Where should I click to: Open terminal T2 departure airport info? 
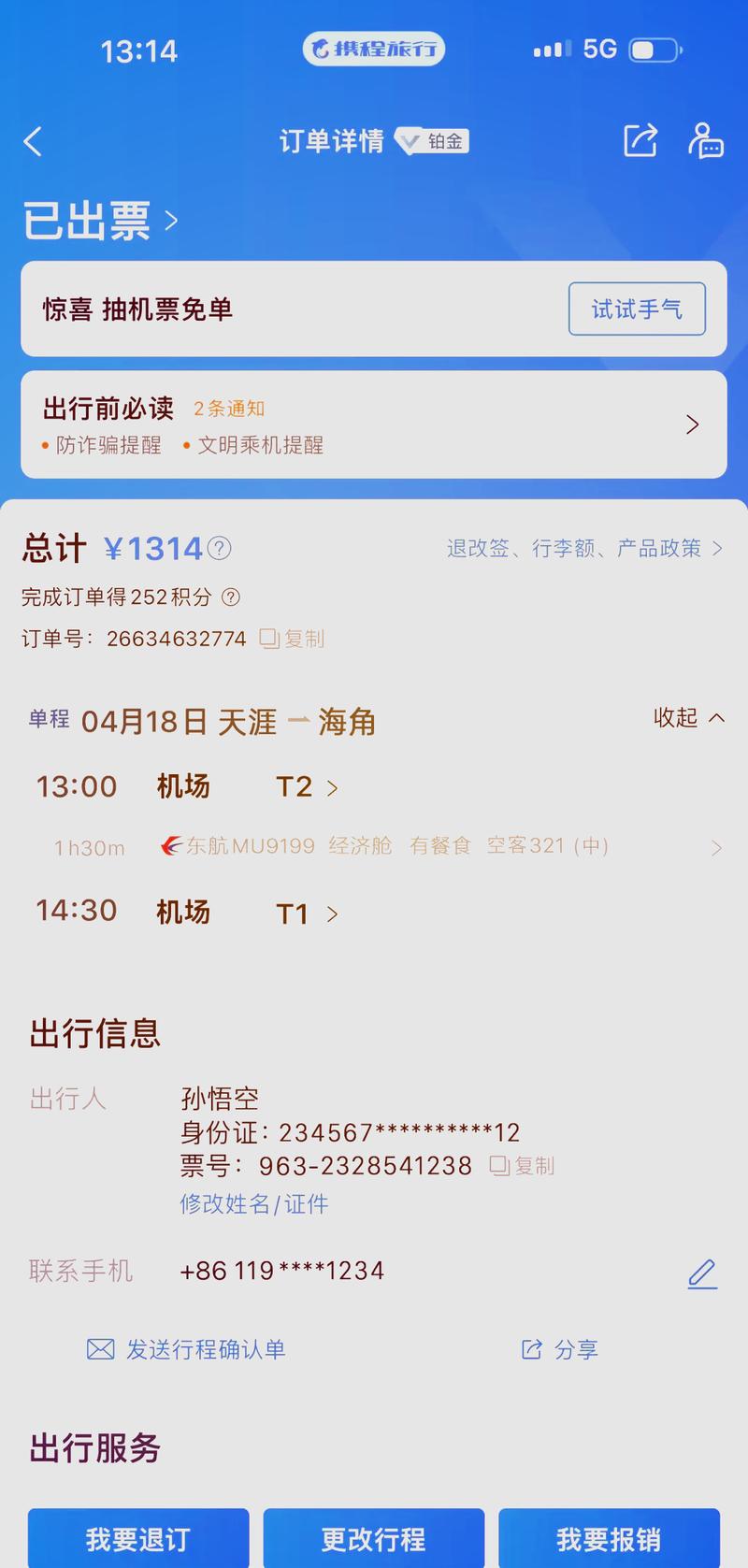tap(297, 786)
